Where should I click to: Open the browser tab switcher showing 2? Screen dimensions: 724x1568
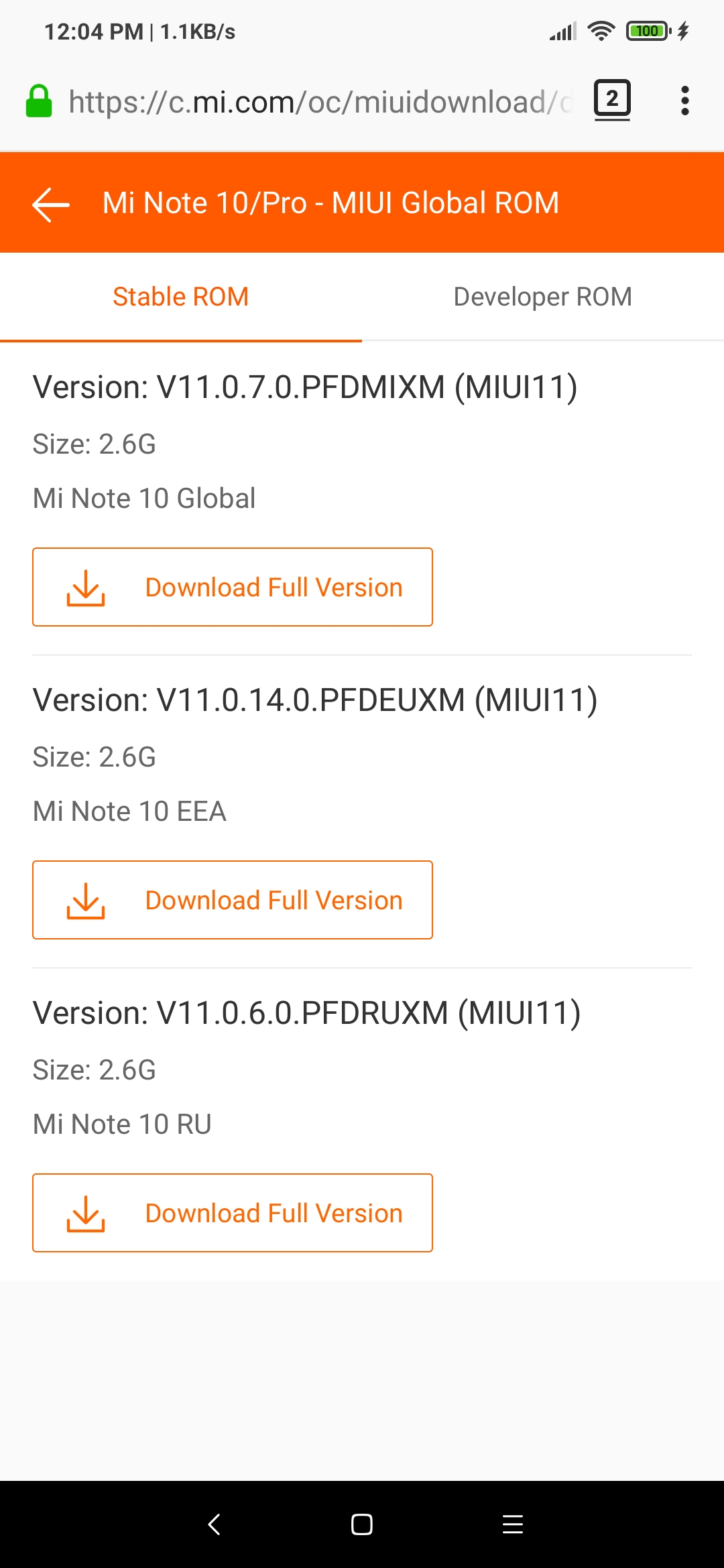pyautogui.click(x=612, y=101)
